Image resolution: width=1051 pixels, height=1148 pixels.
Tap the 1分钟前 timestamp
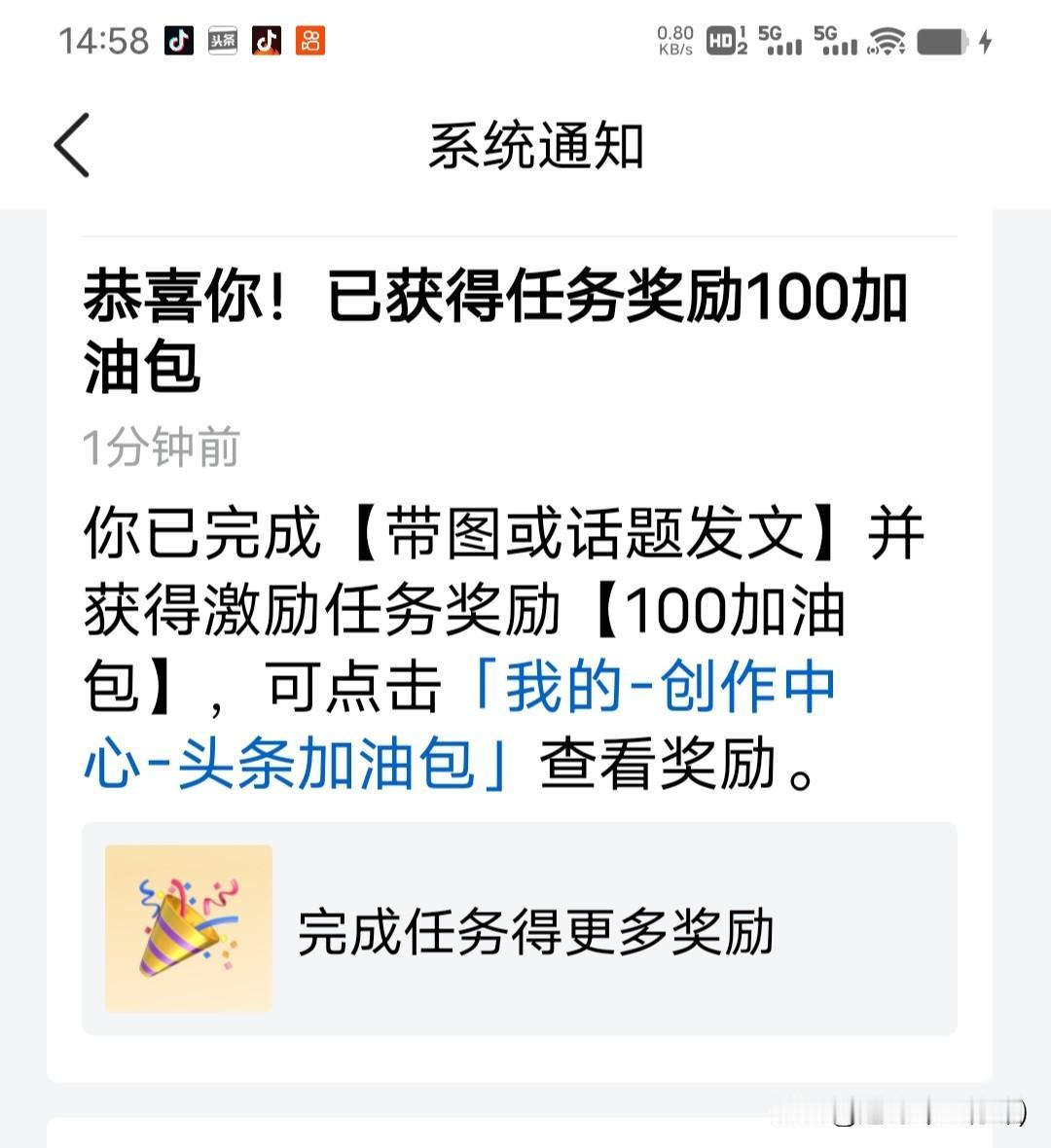[161, 448]
